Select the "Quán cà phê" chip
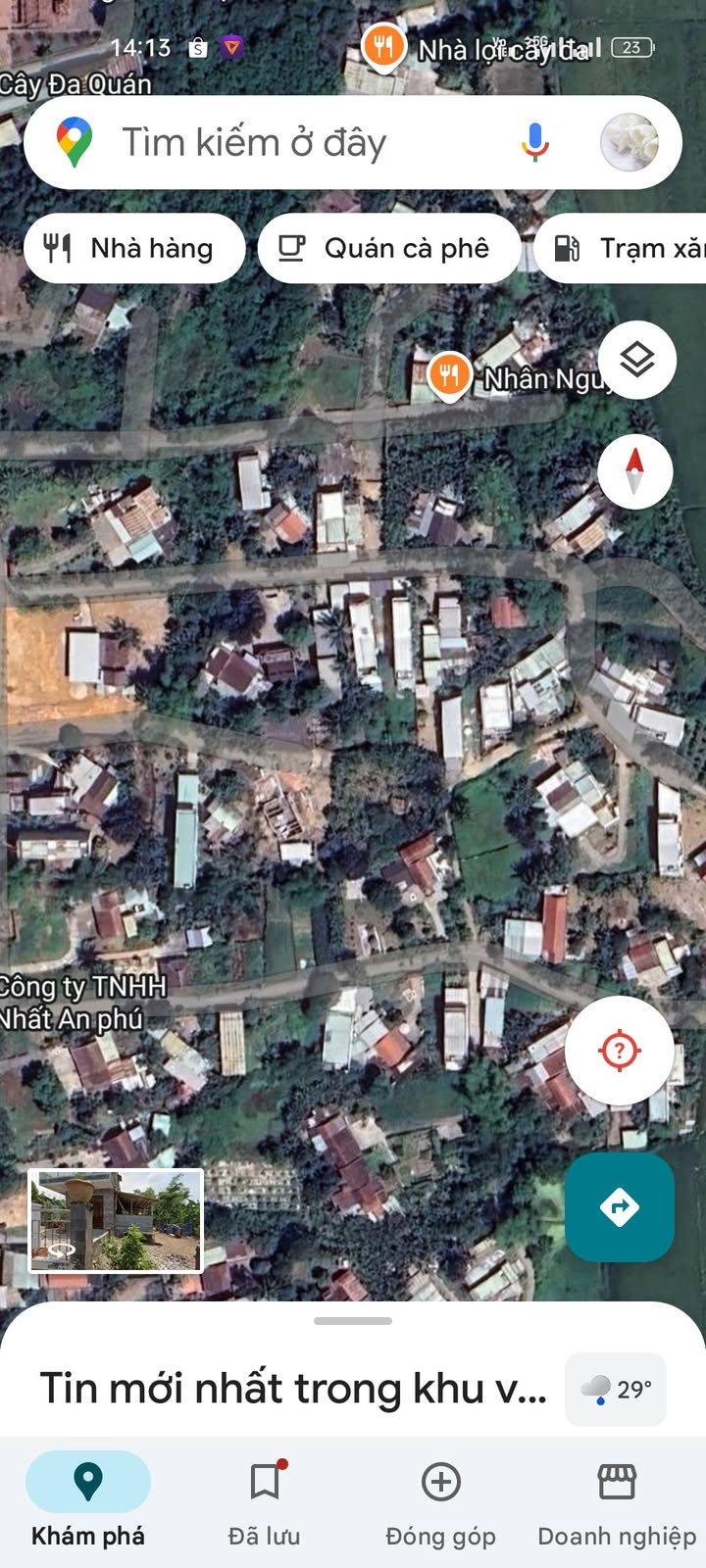 pyautogui.click(x=388, y=249)
